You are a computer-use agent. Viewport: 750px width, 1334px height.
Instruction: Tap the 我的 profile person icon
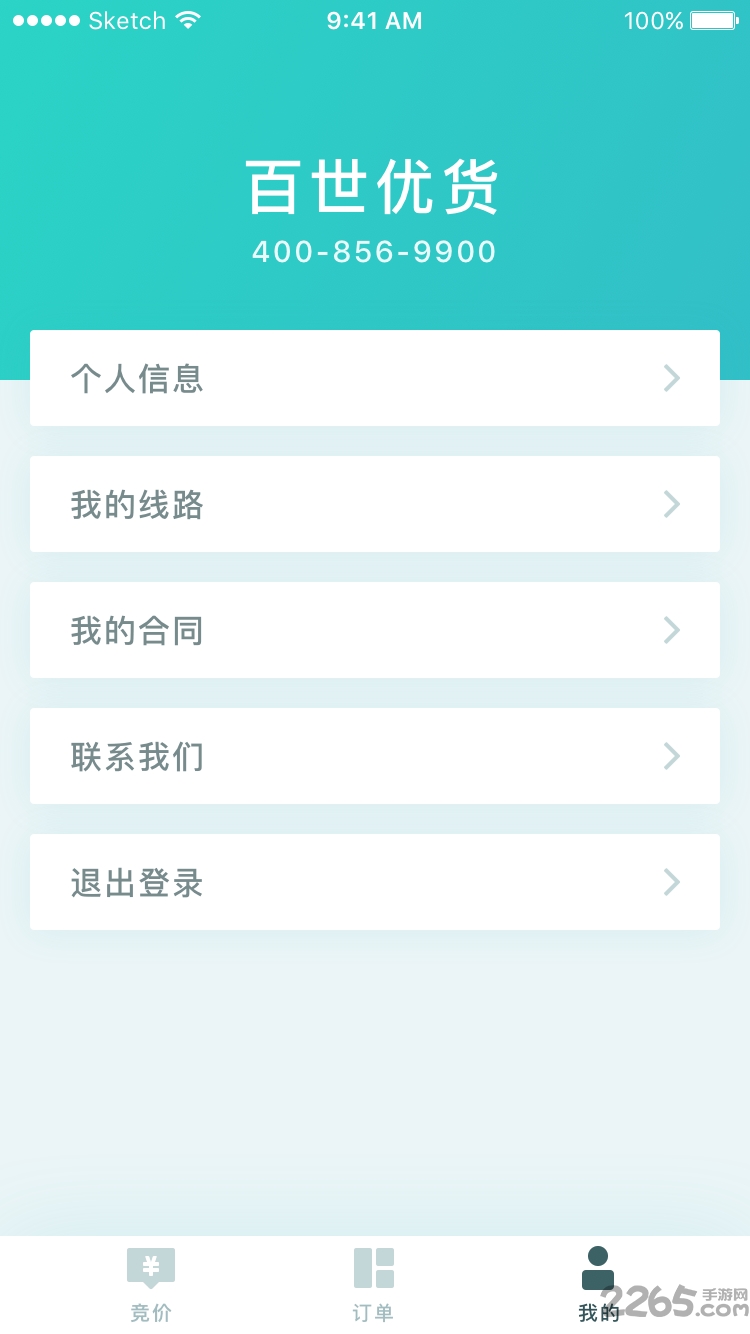click(597, 1265)
